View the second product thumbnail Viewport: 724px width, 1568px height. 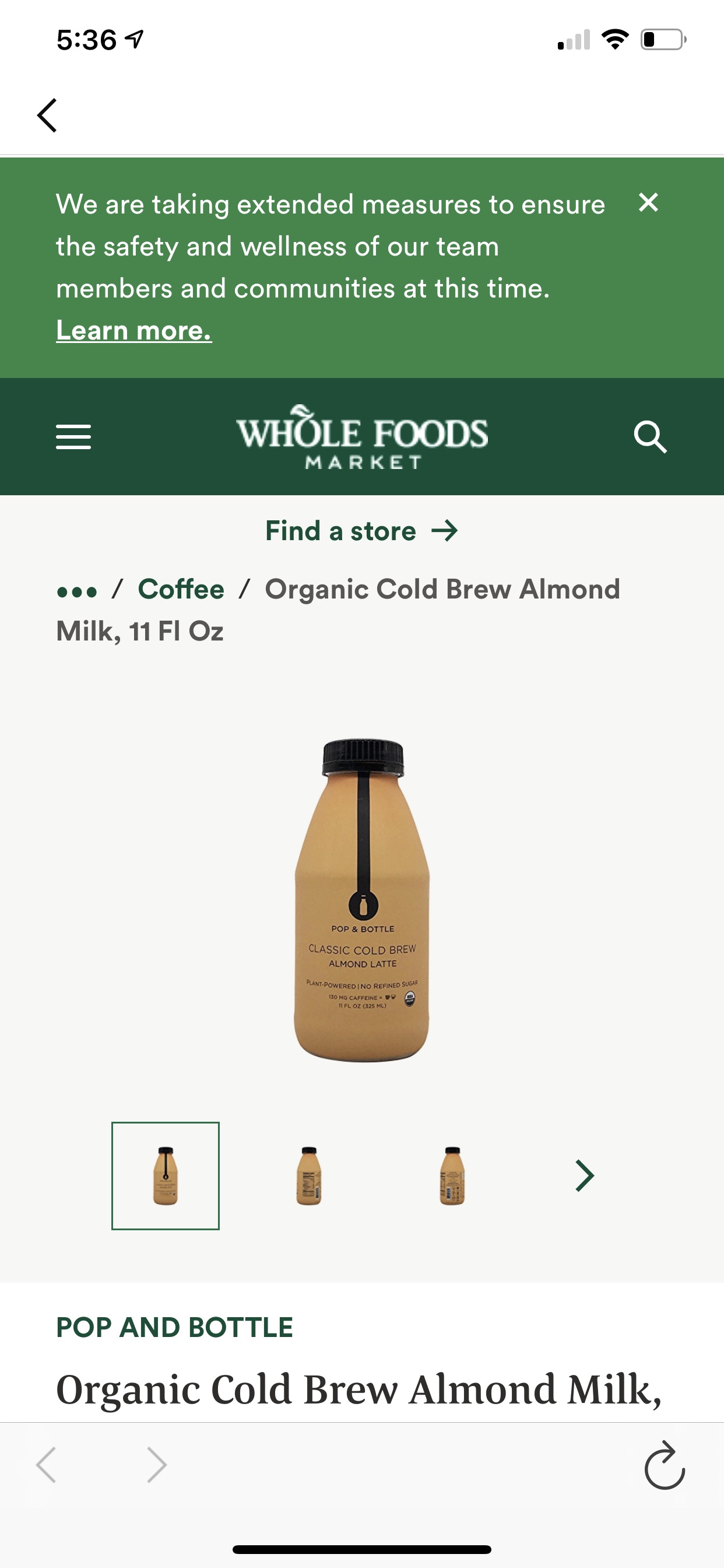308,1175
